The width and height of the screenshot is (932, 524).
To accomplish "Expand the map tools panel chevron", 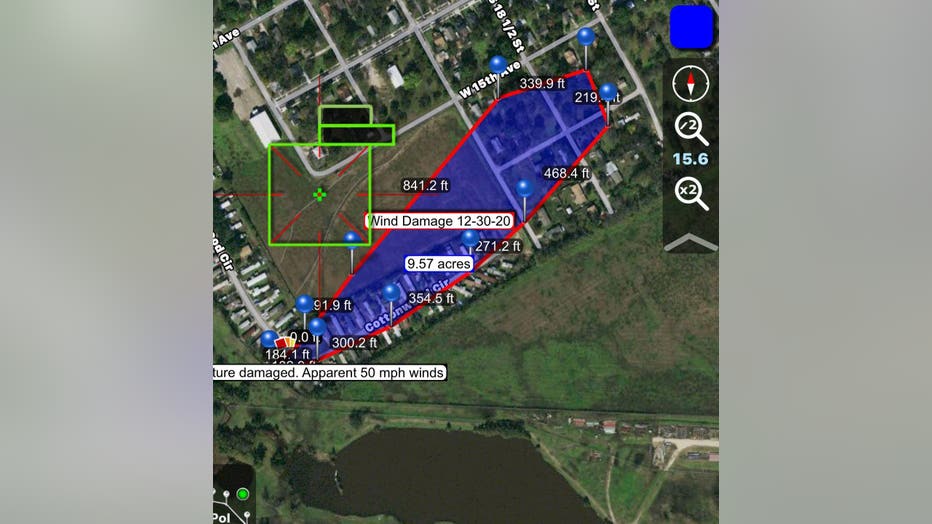I will point(690,241).
